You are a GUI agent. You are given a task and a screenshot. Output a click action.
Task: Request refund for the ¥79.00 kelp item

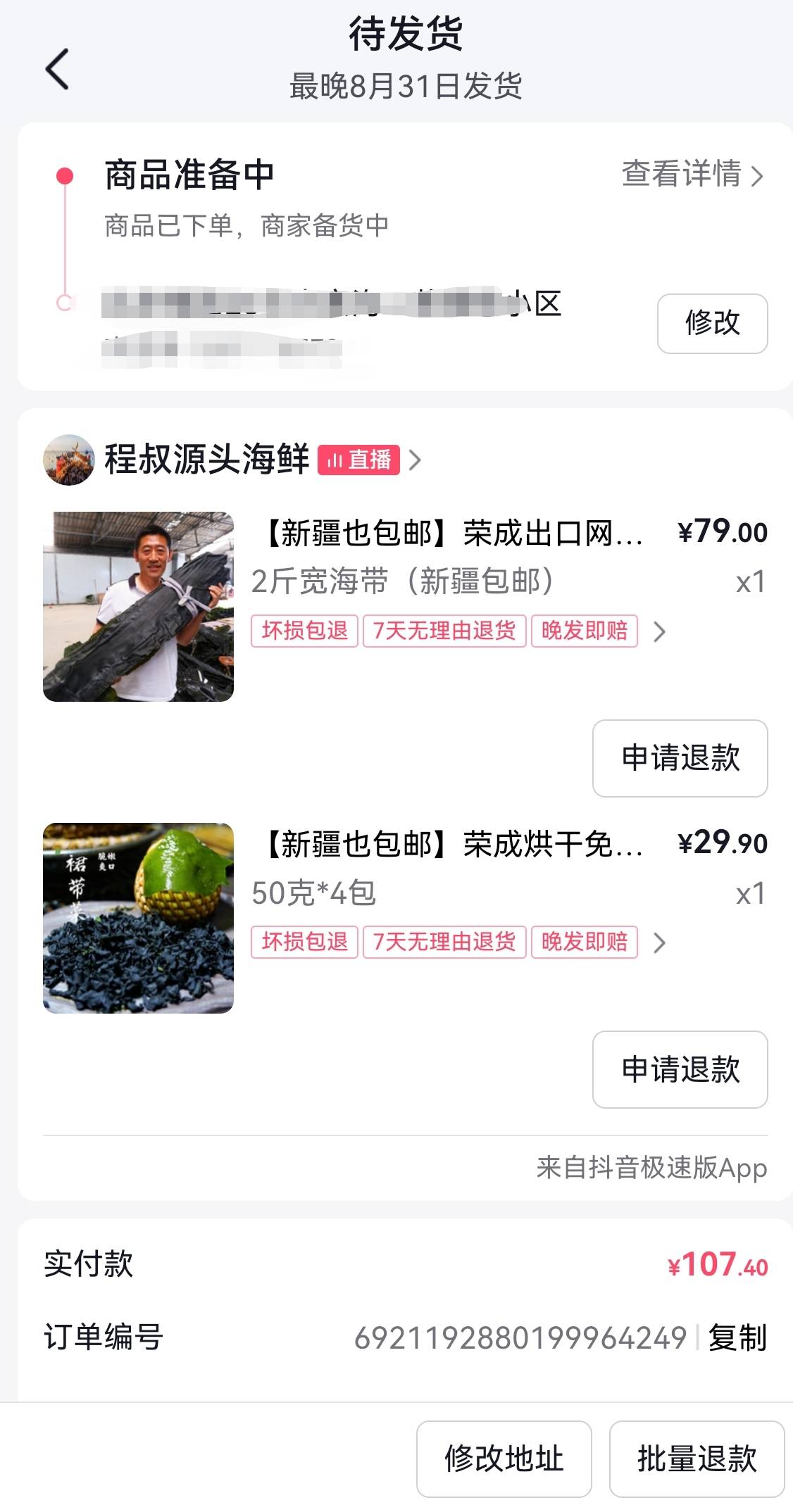(x=680, y=760)
